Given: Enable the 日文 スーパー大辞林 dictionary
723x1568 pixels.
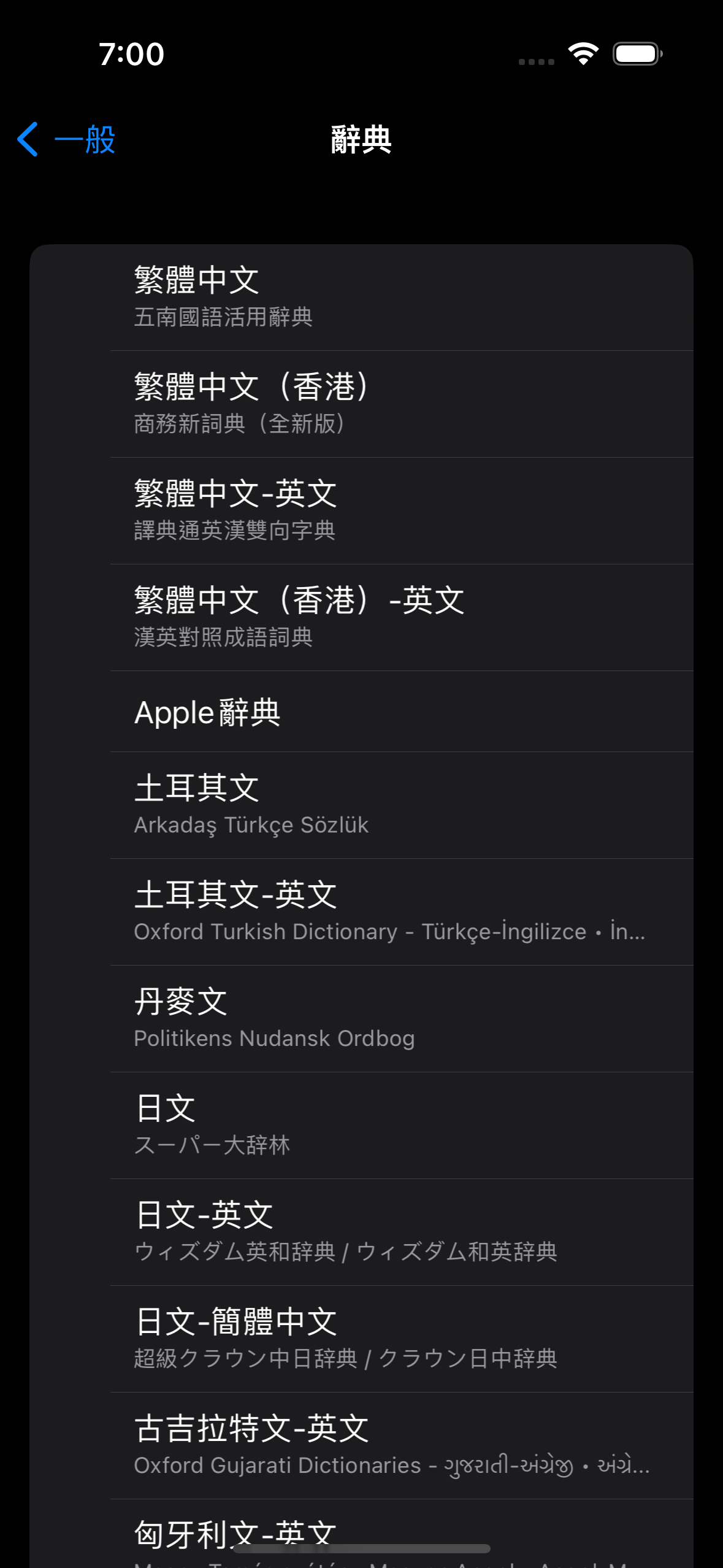Looking at the screenshot, I should (362, 1124).
